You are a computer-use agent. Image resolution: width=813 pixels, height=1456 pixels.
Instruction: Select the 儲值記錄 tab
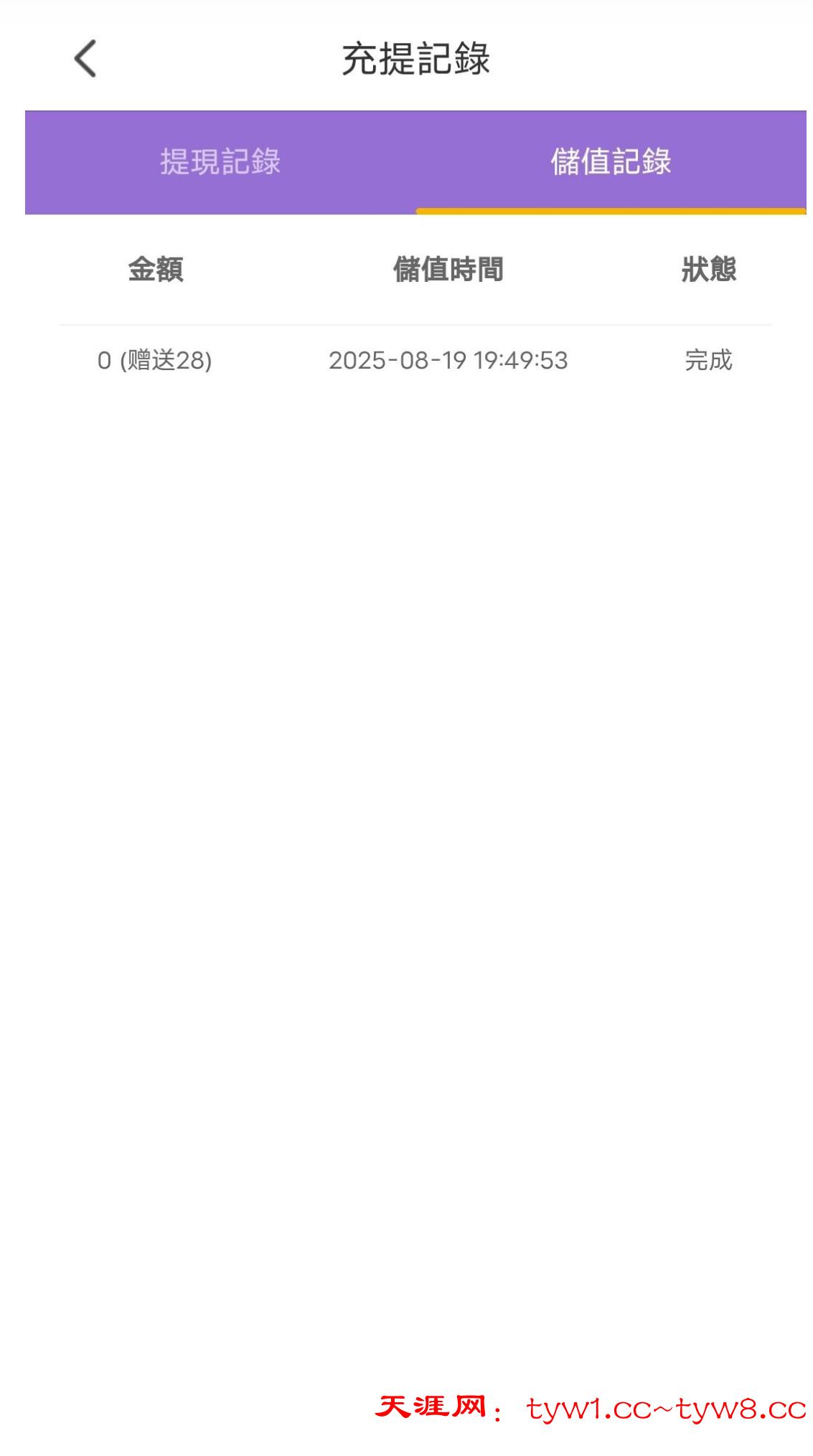tap(611, 162)
